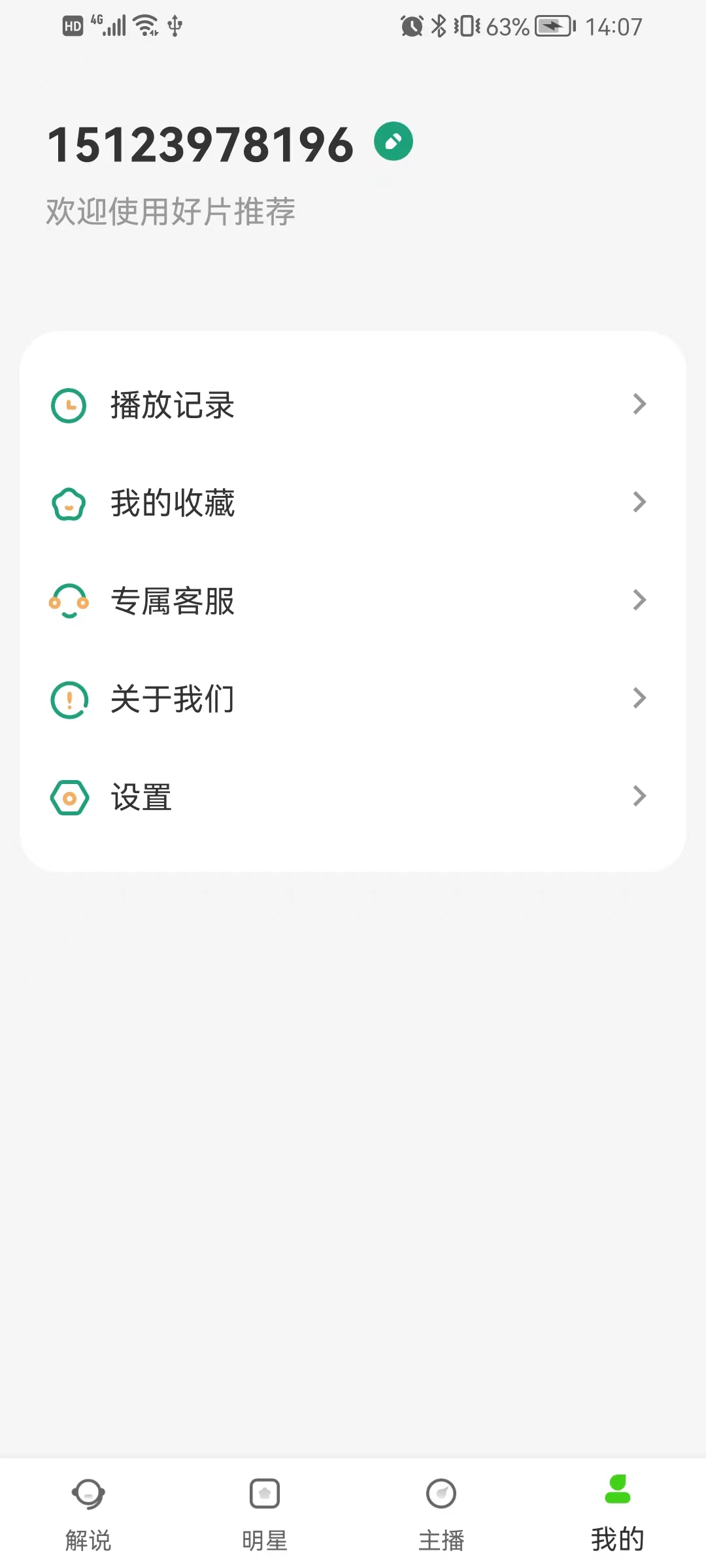Contact 专属客服 customer service
Image resolution: width=706 pixels, height=1568 pixels.
click(353, 601)
